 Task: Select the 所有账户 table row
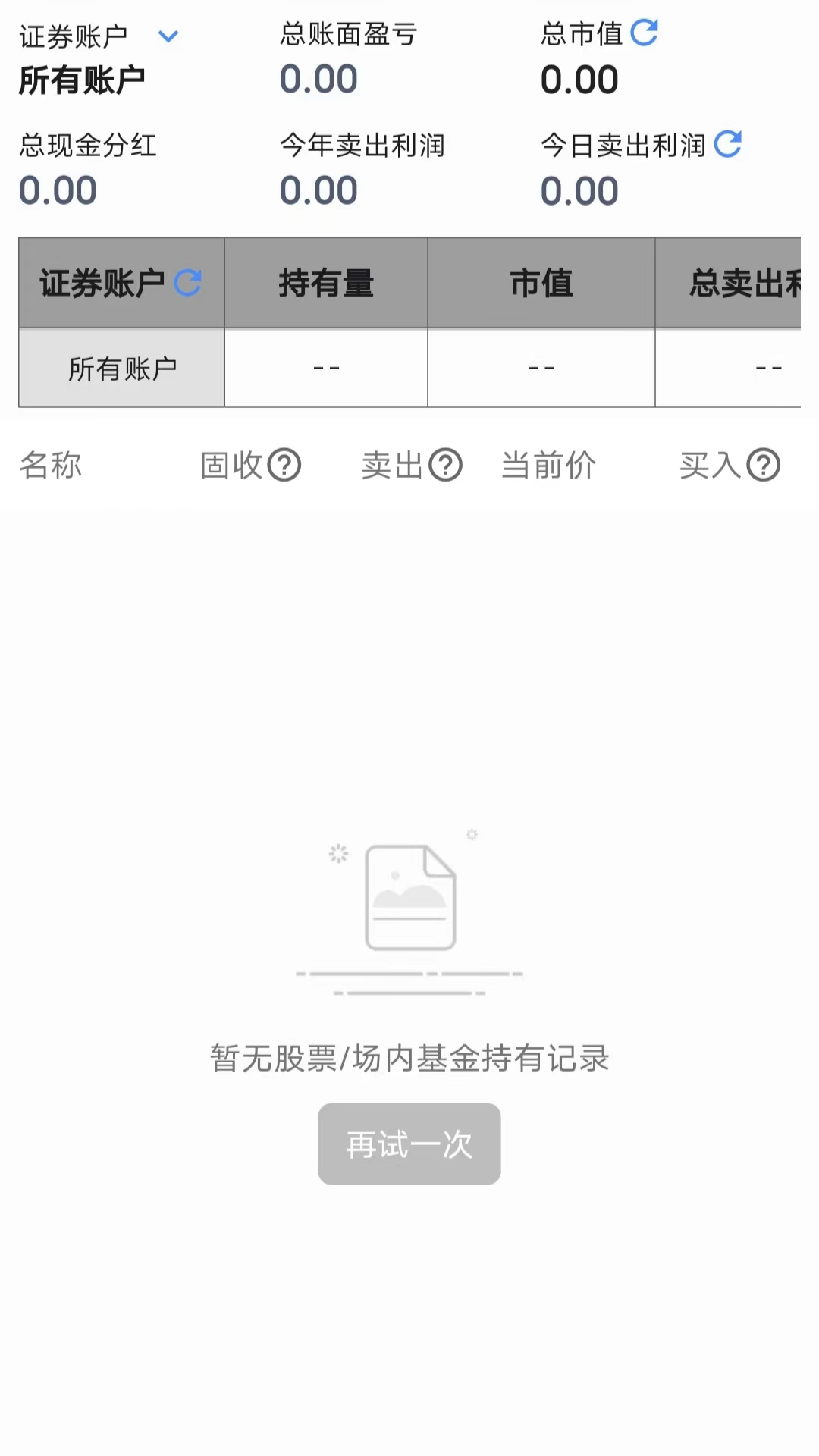pos(122,369)
